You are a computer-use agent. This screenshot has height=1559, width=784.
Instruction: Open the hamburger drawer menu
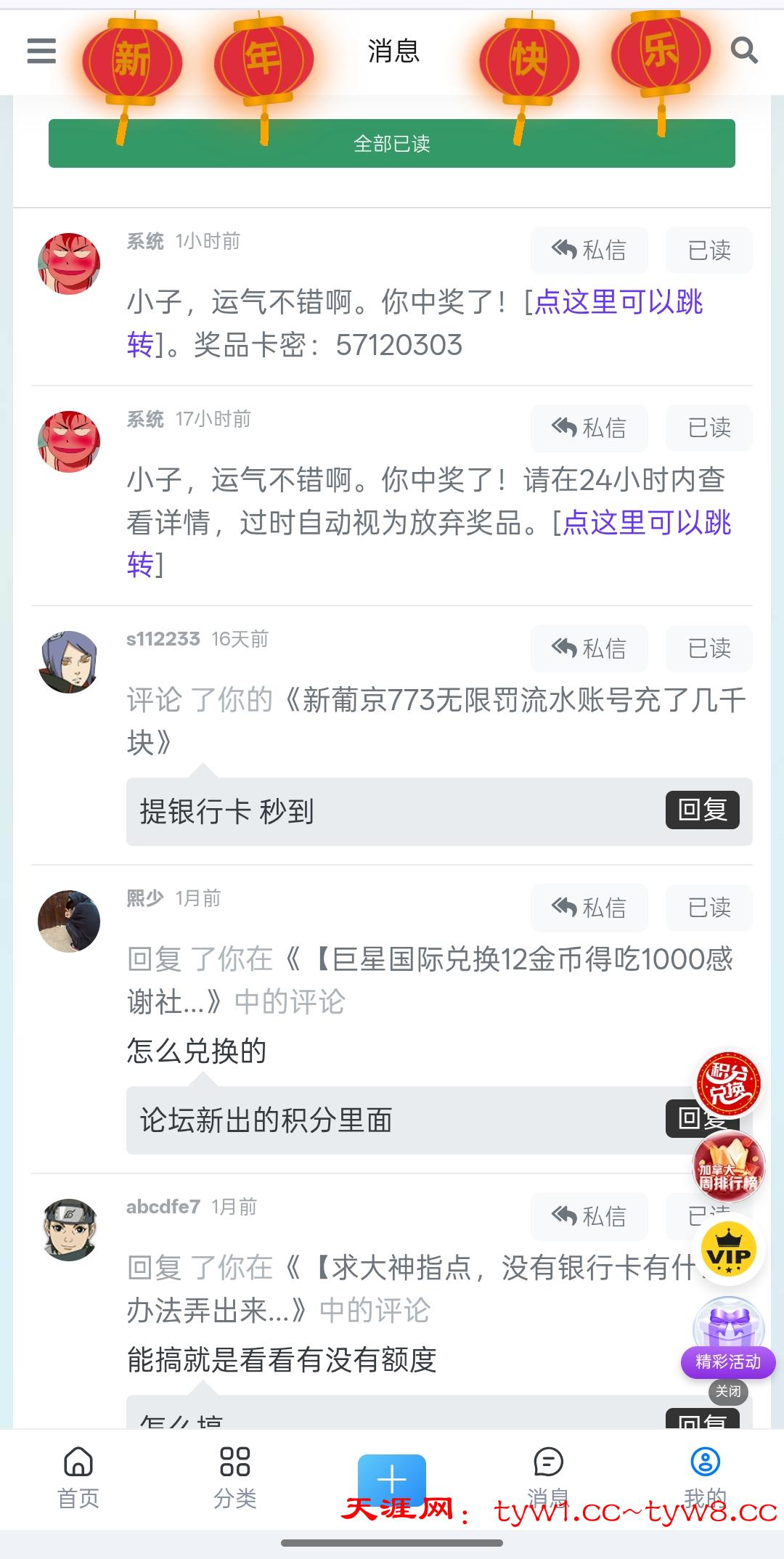click(x=41, y=51)
